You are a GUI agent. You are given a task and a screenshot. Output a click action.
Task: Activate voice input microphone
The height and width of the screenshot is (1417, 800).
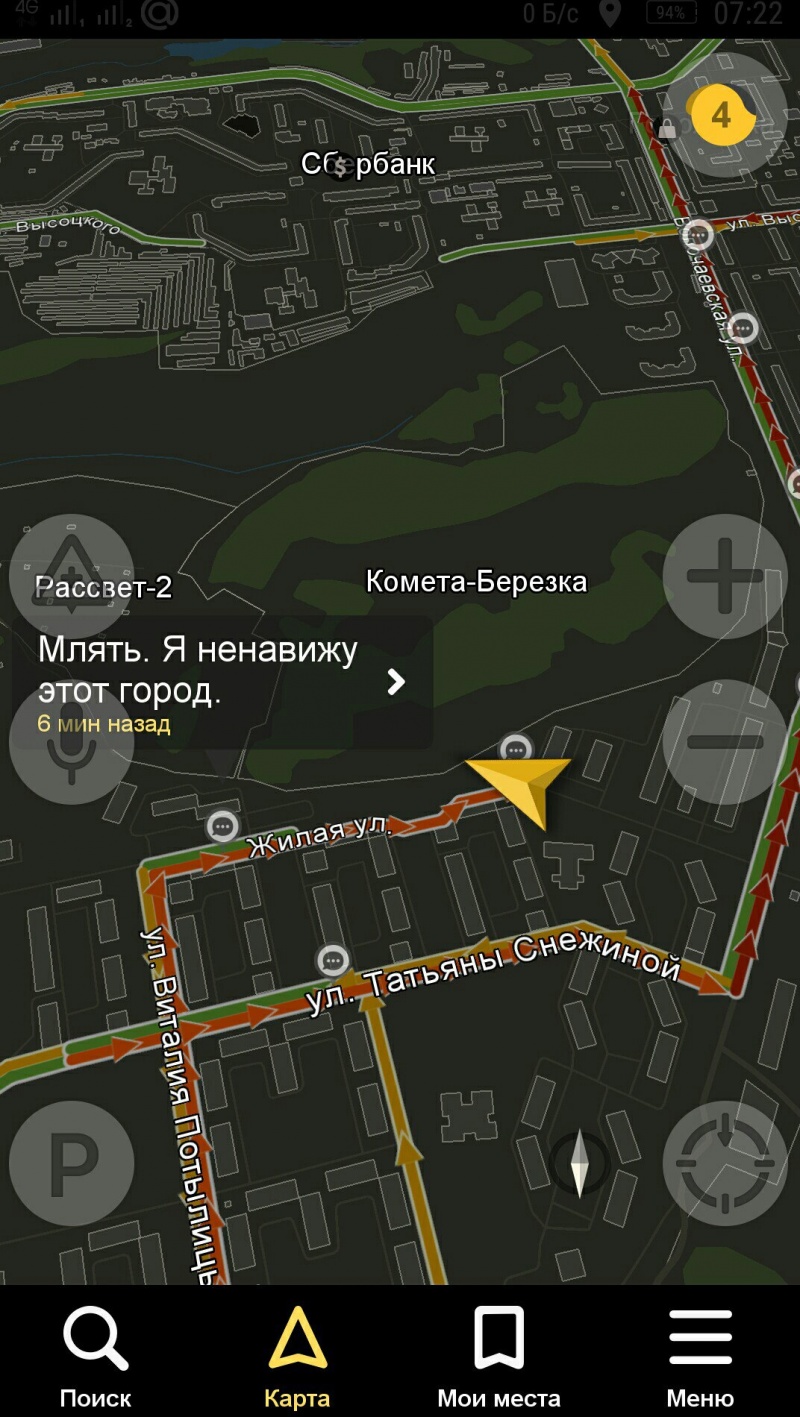click(x=72, y=742)
